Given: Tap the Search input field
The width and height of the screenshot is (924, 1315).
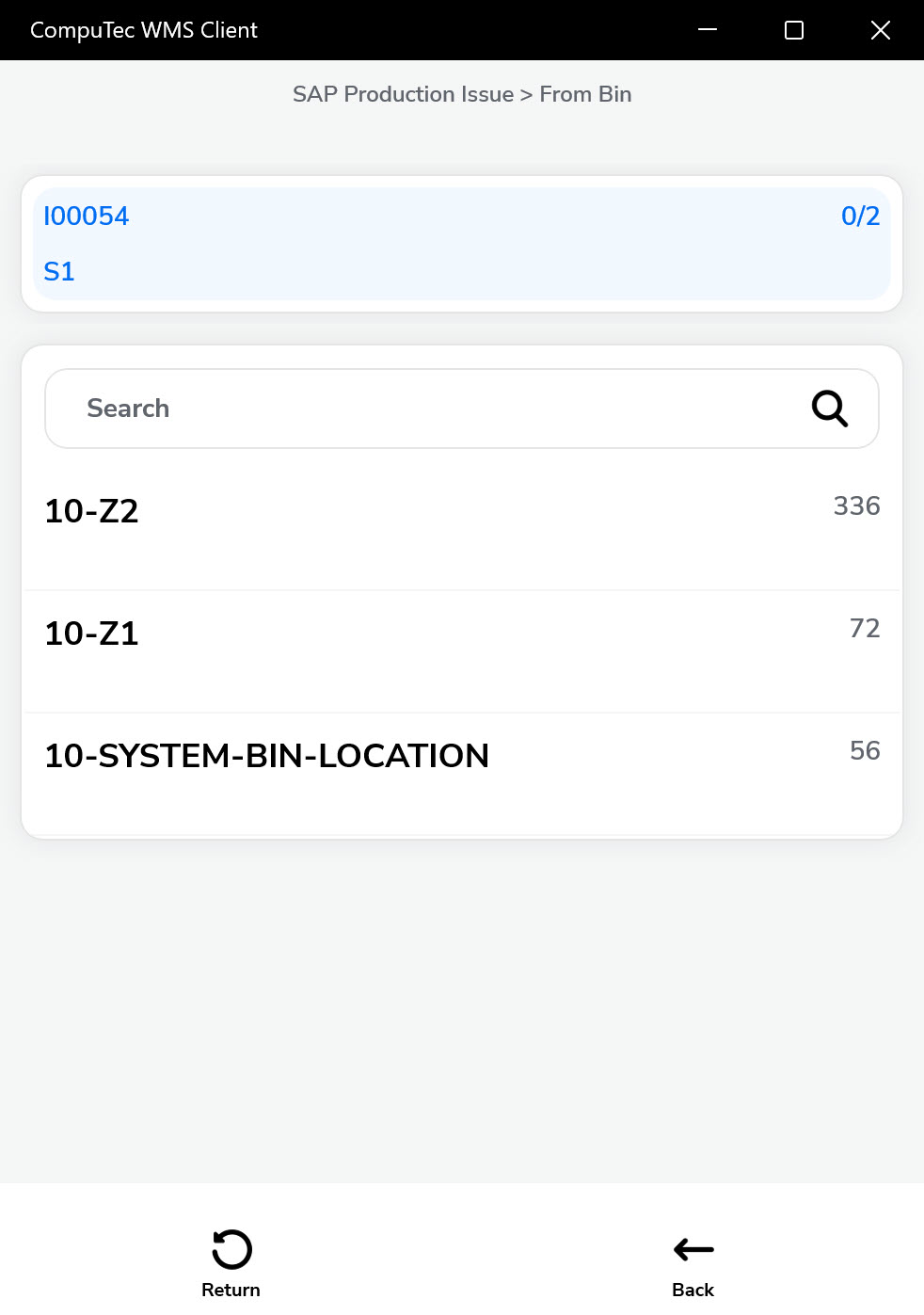Looking at the screenshot, I should [x=423, y=409].
